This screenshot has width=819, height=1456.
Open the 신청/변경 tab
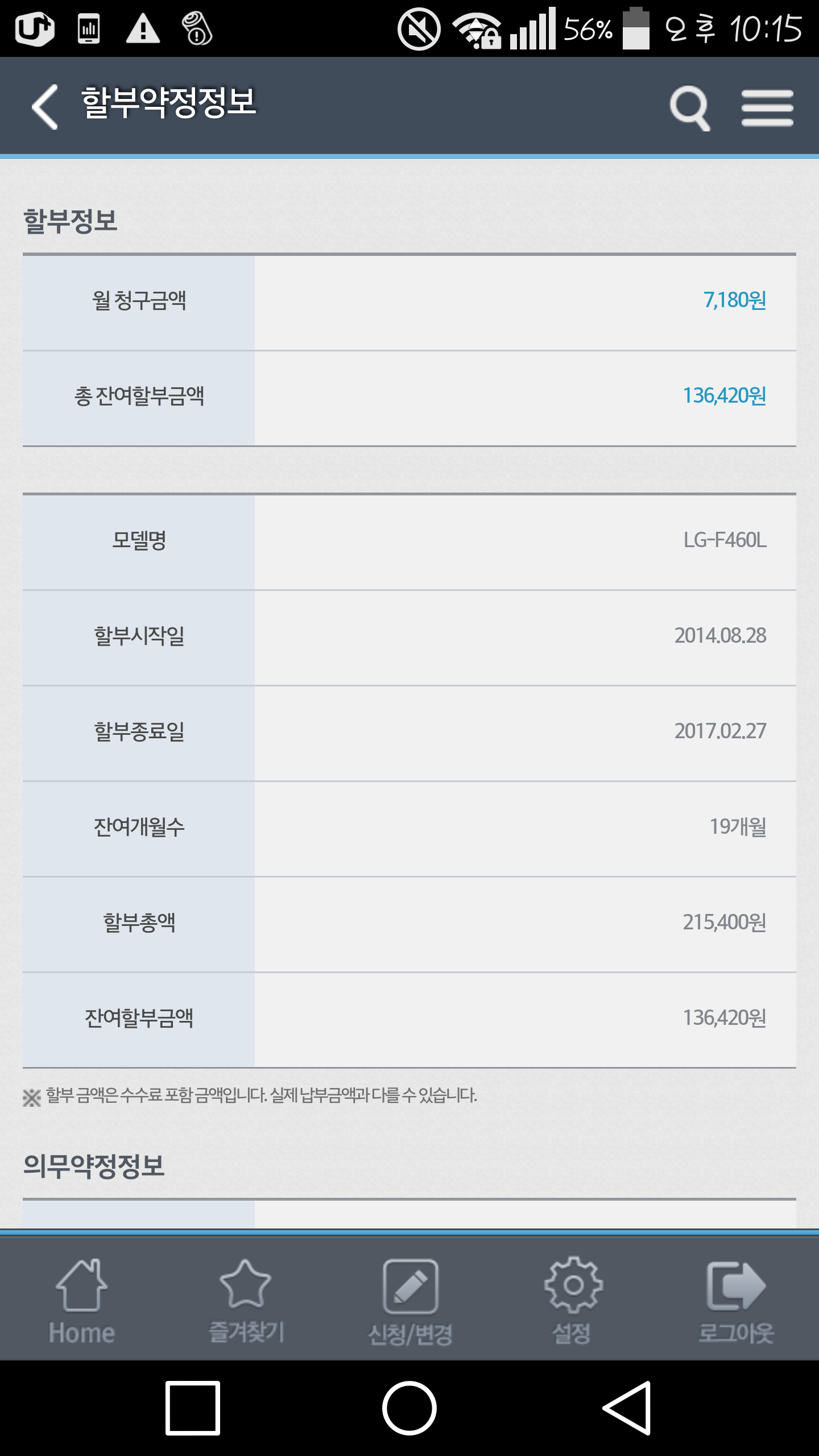click(x=410, y=1302)
